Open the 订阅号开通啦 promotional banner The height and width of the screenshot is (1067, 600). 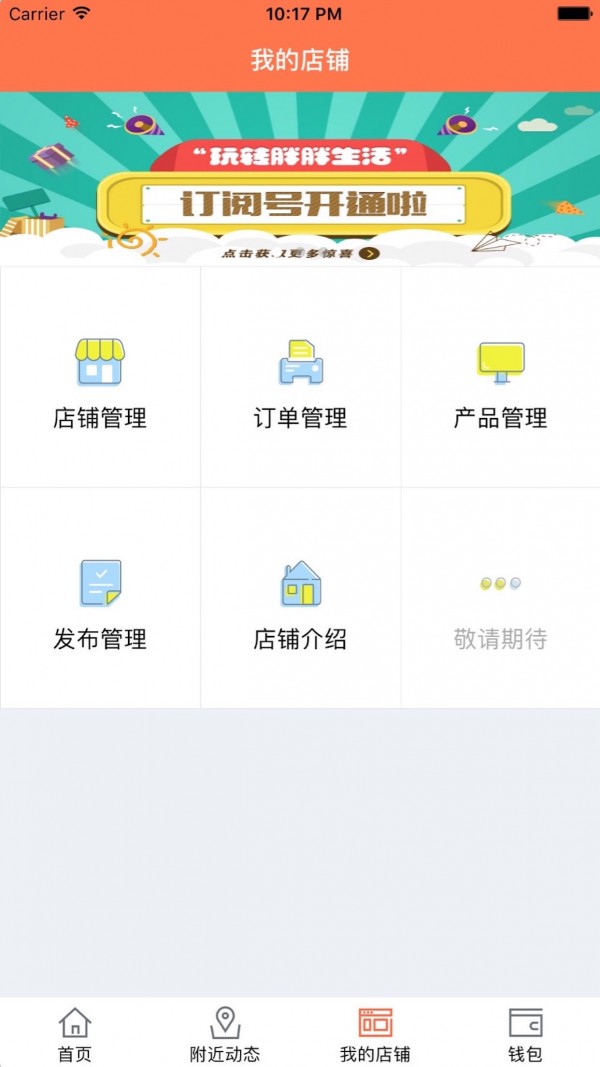tap(300, 178)
